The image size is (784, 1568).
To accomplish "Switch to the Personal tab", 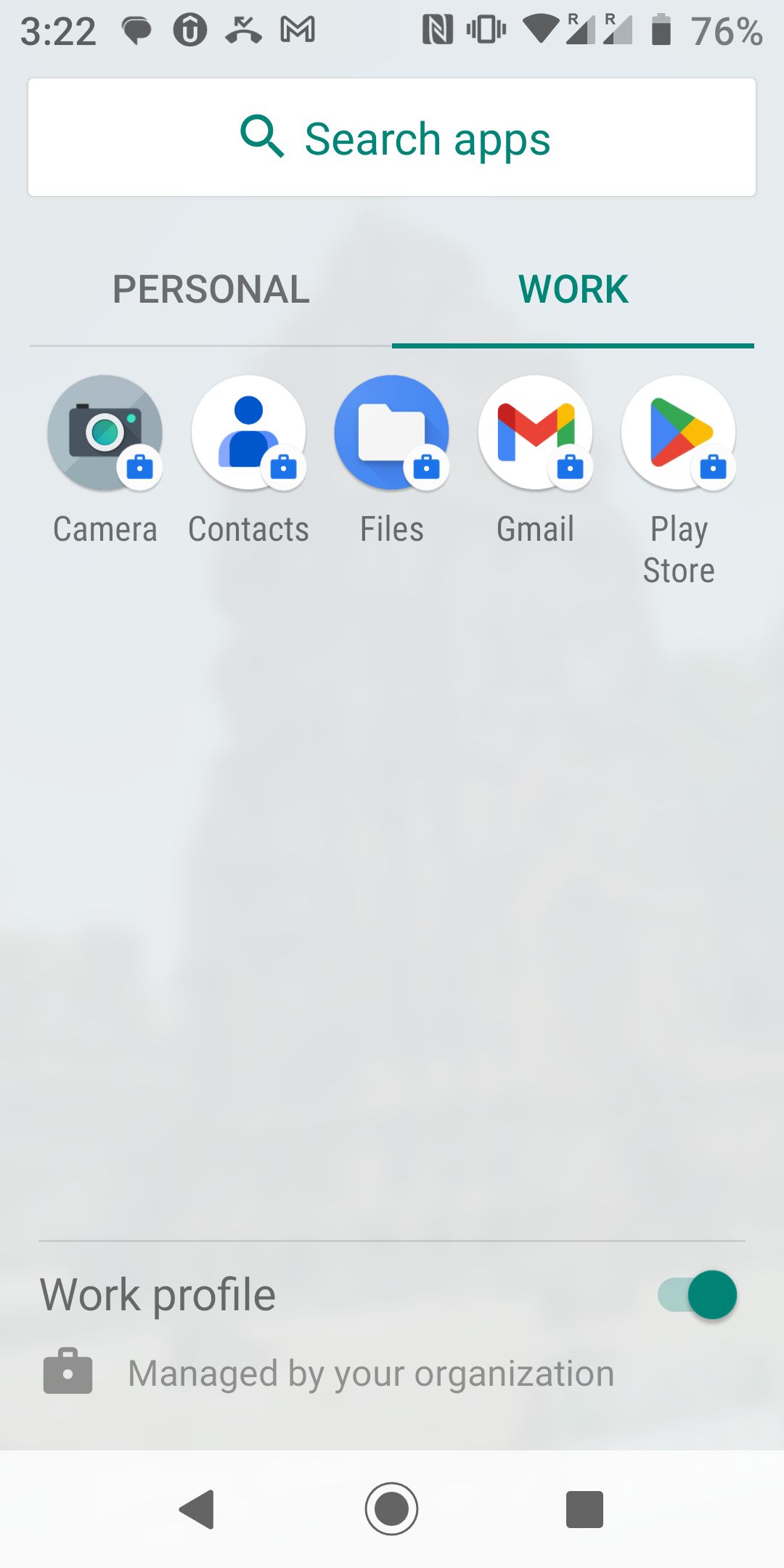I will pos(211,290).
